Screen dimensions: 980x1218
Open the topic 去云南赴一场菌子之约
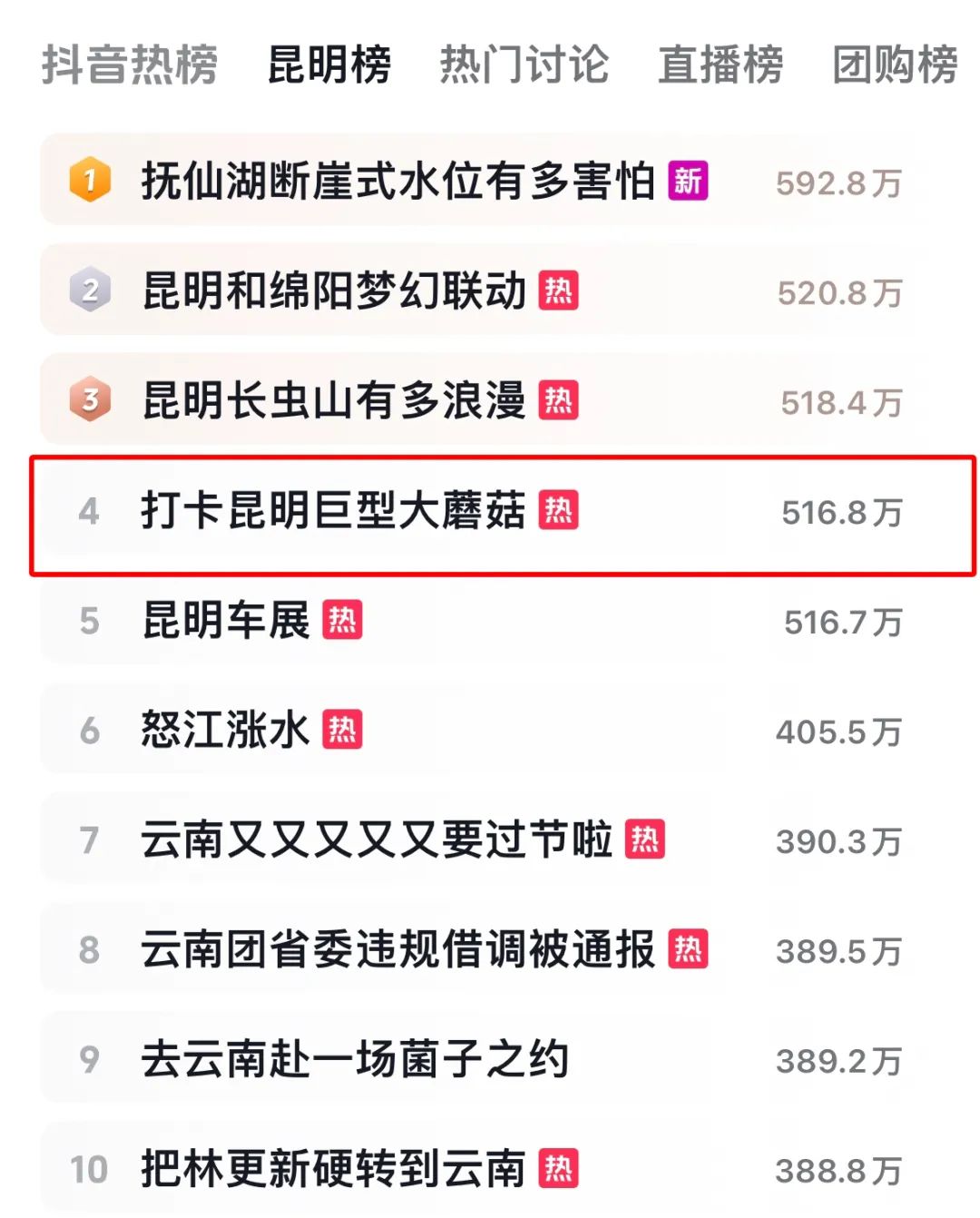point(354,1059)
